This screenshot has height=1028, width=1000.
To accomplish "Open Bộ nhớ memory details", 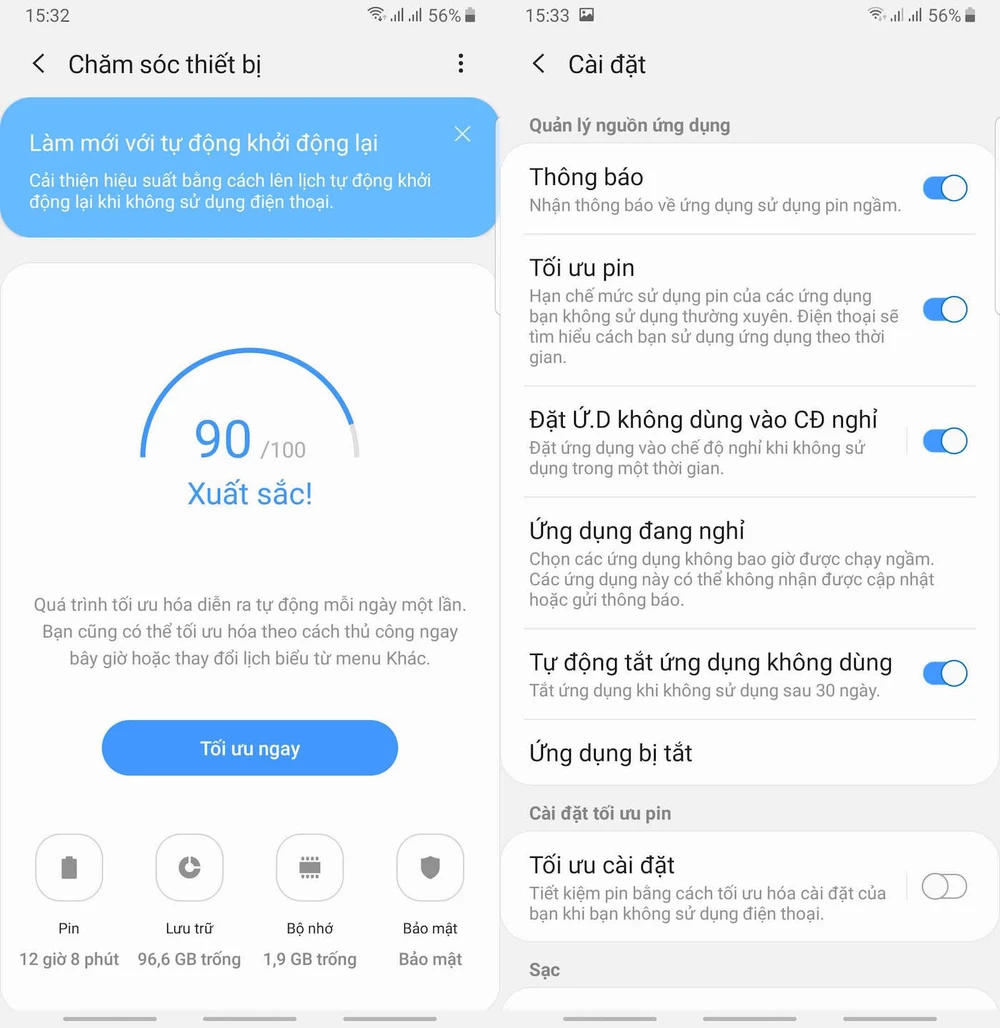I will click(310, 868).
